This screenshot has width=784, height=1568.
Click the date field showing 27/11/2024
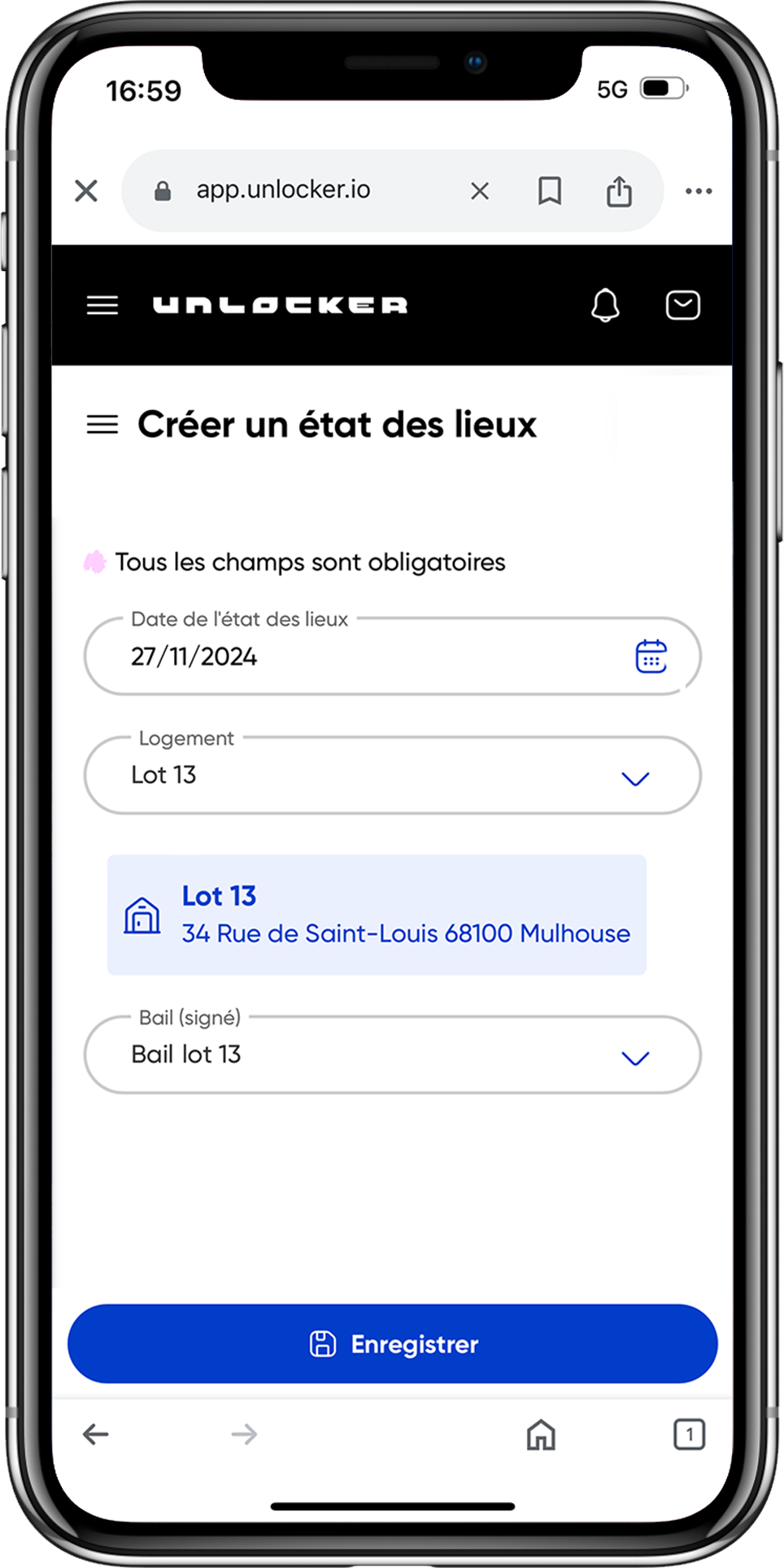(244, 656)
